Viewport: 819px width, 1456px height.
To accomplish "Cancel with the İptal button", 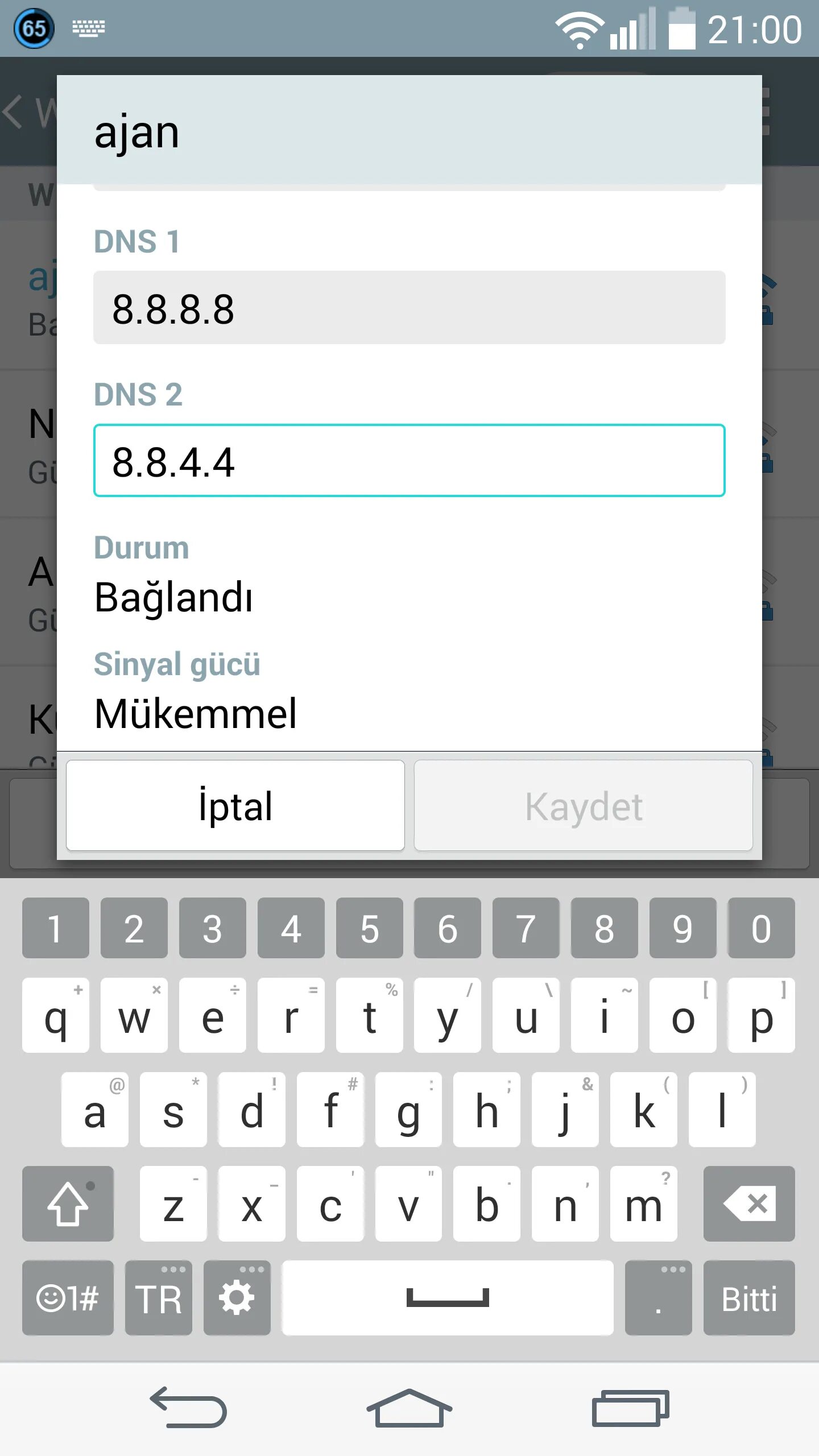I will click(235, 805).
